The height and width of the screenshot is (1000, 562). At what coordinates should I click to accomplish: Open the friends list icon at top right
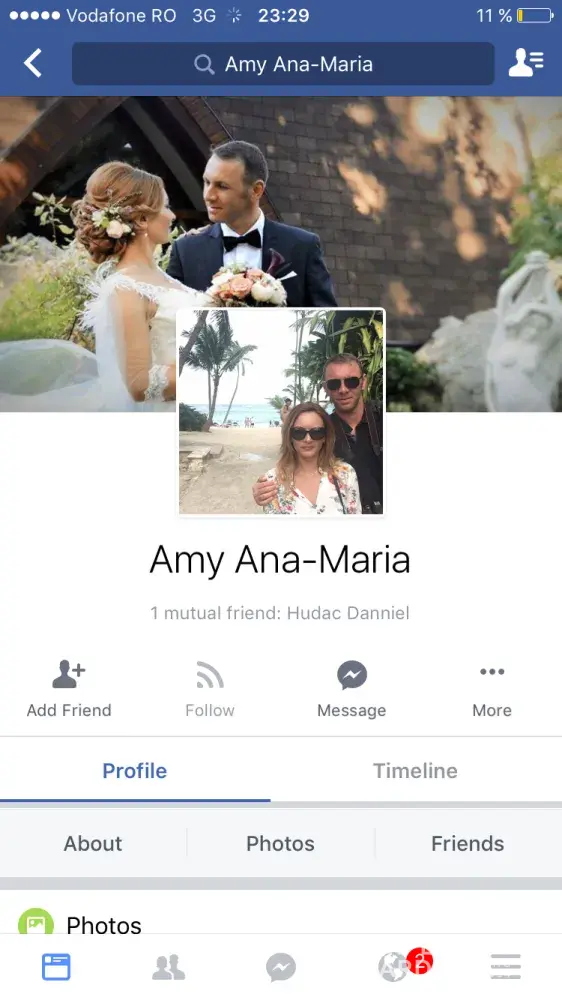point(526,63)
